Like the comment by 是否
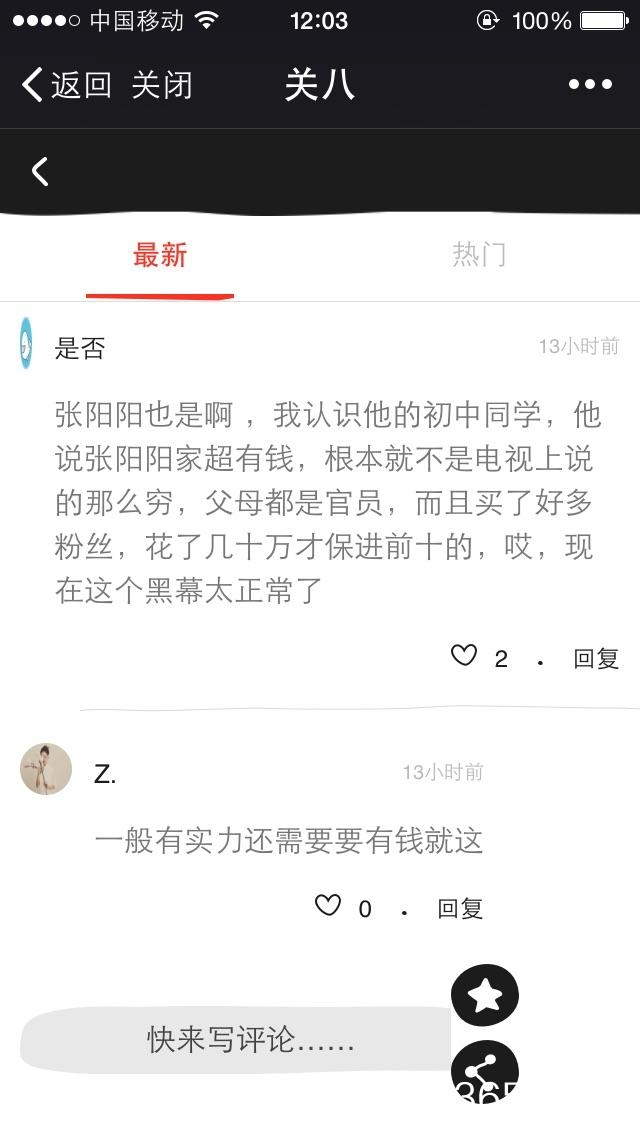Image resolution: width=640 pixels, height=1136 pixels. tap(465, 656)
